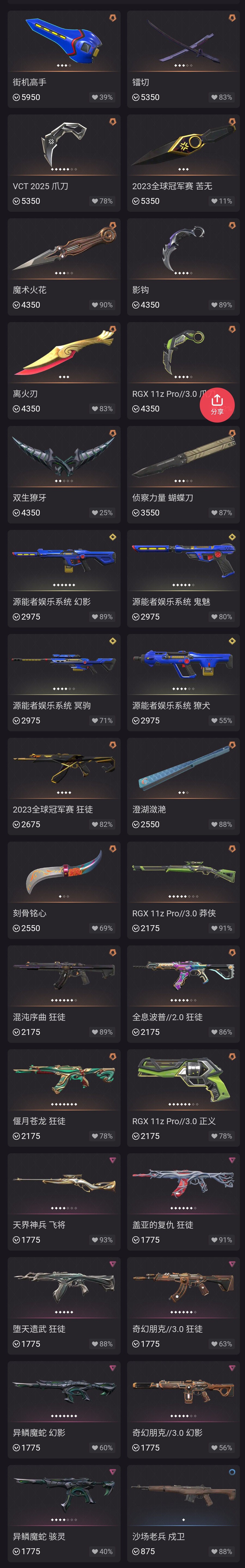View the 天界神兵 飞将 card
The height and width of the screenshot is (1568, 245).
[x=64, y=1202]
